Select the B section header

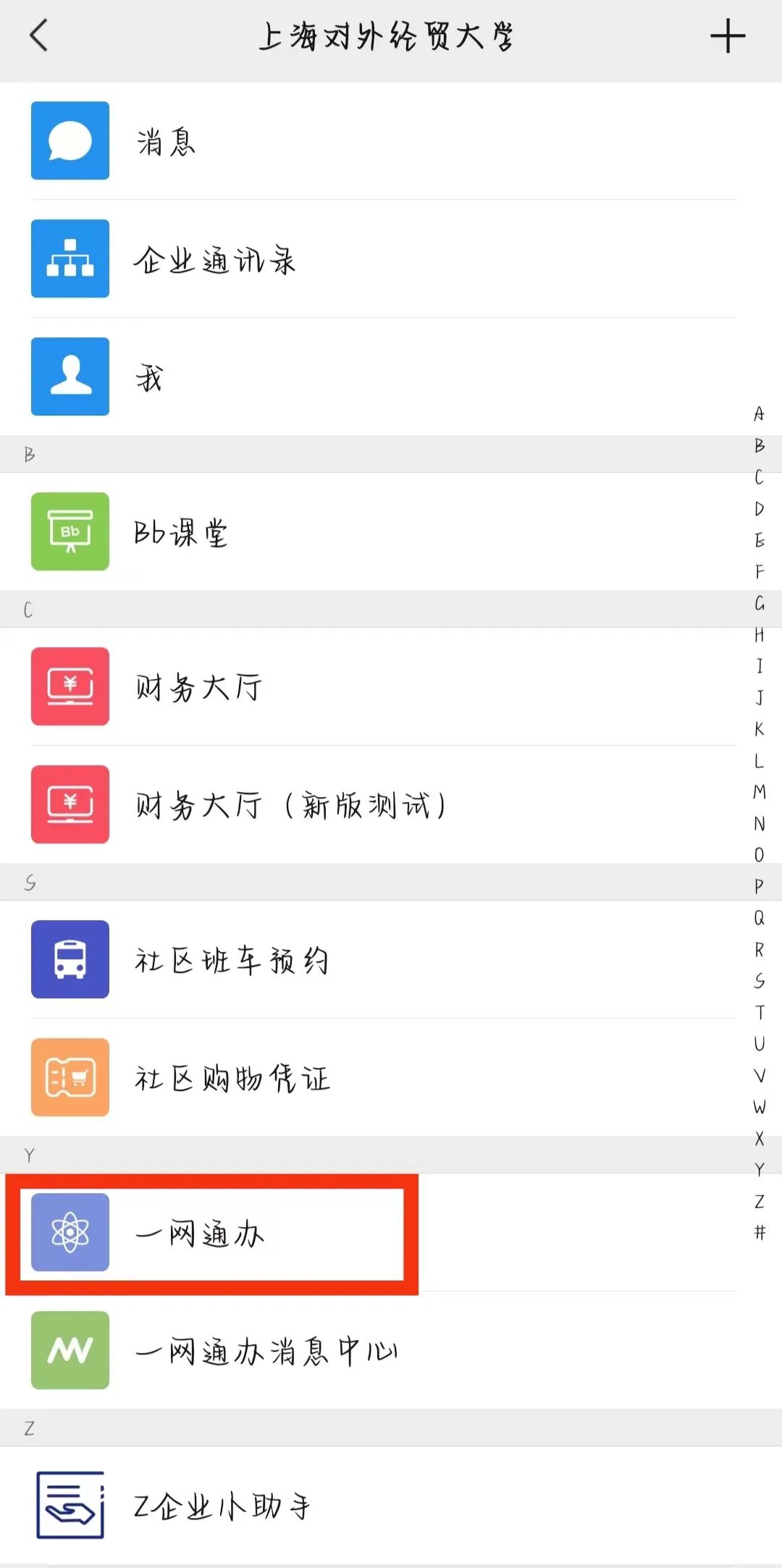[x=29, y=453]
